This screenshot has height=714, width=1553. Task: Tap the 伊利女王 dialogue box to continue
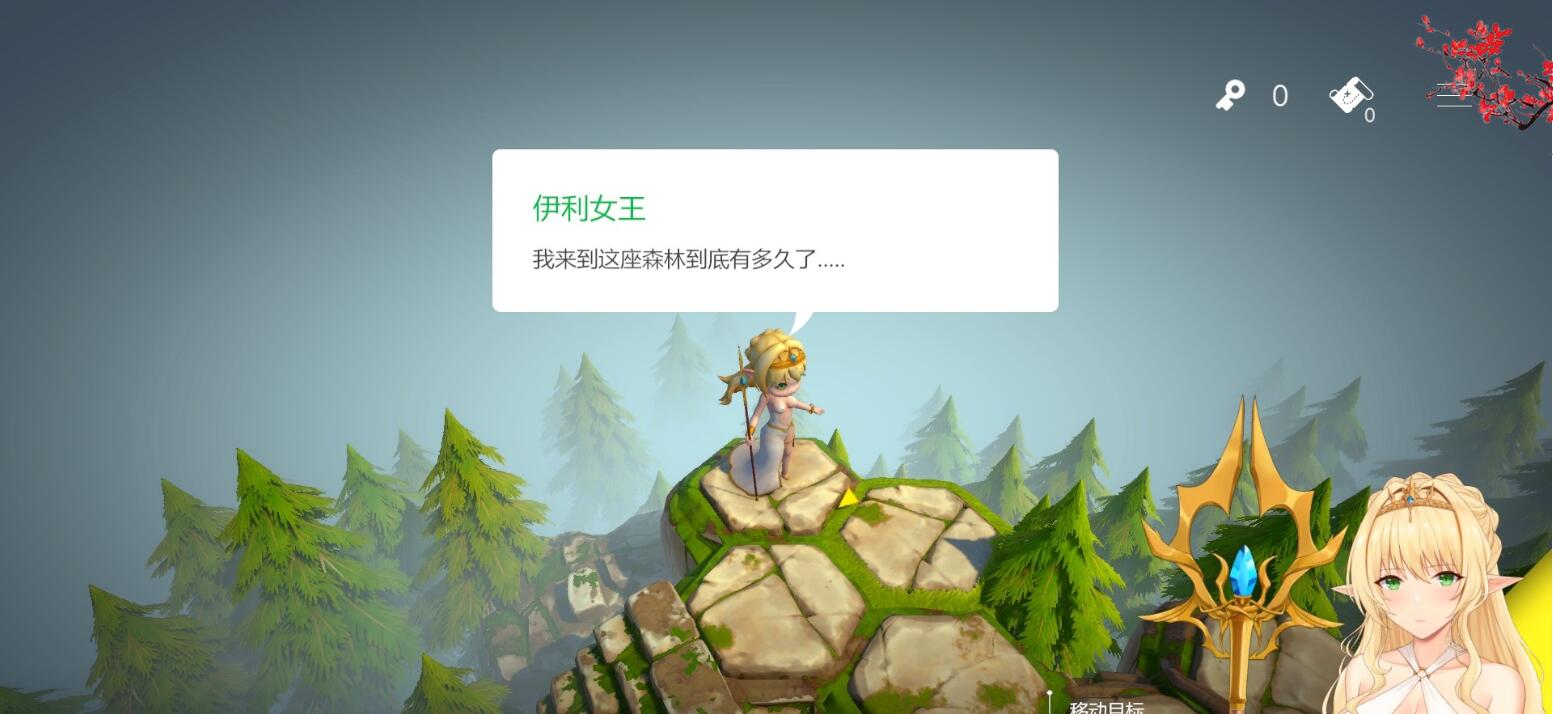coord(775,231)
